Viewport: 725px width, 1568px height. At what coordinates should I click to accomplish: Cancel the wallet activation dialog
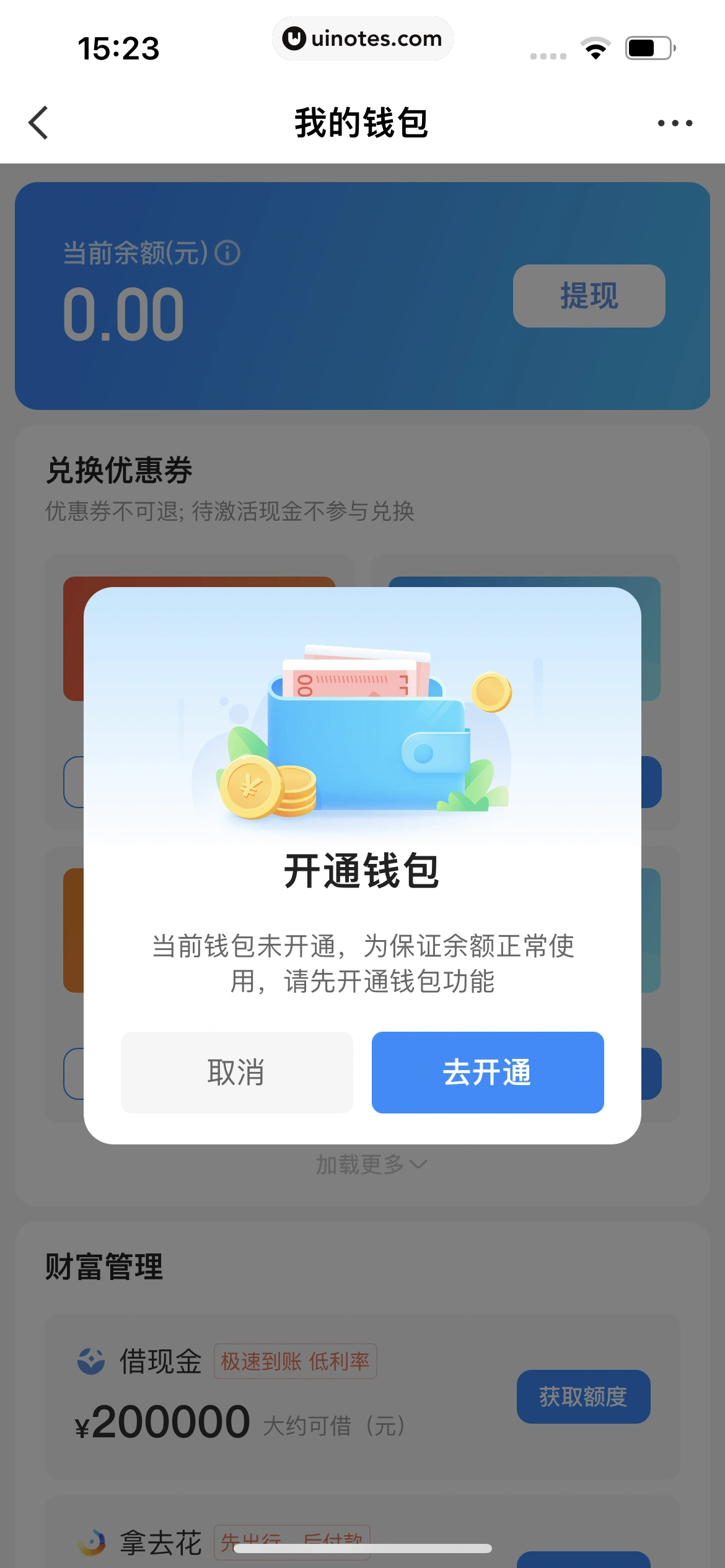(237, 1072)
